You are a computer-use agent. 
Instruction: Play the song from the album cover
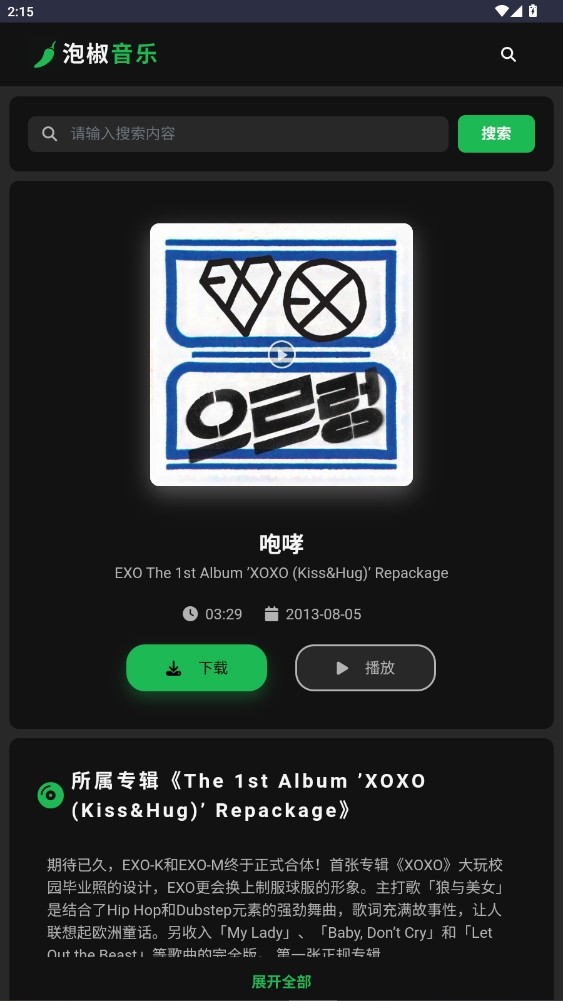point(282,354)
